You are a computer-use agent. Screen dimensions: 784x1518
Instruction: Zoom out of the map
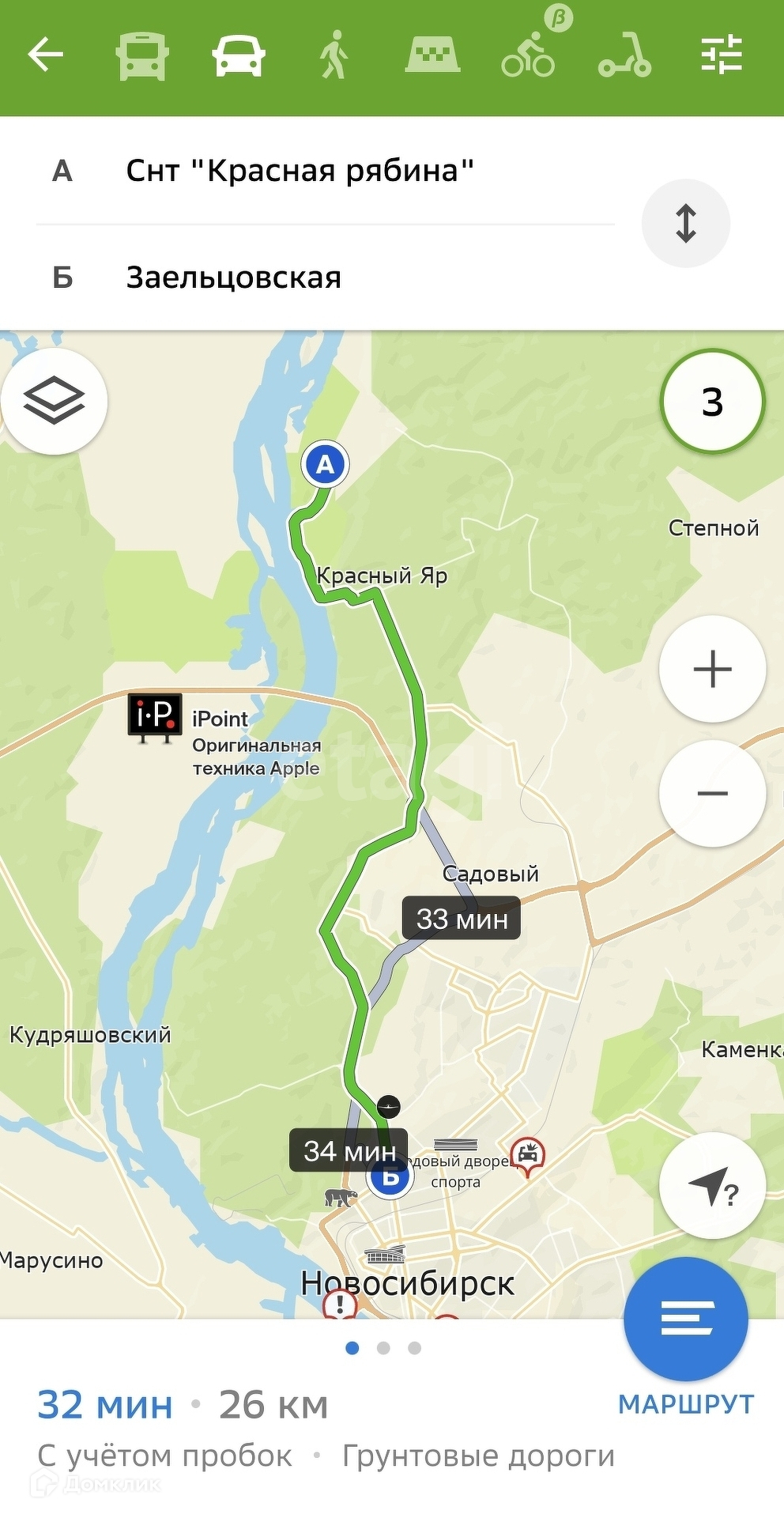(x=712, y=793)
